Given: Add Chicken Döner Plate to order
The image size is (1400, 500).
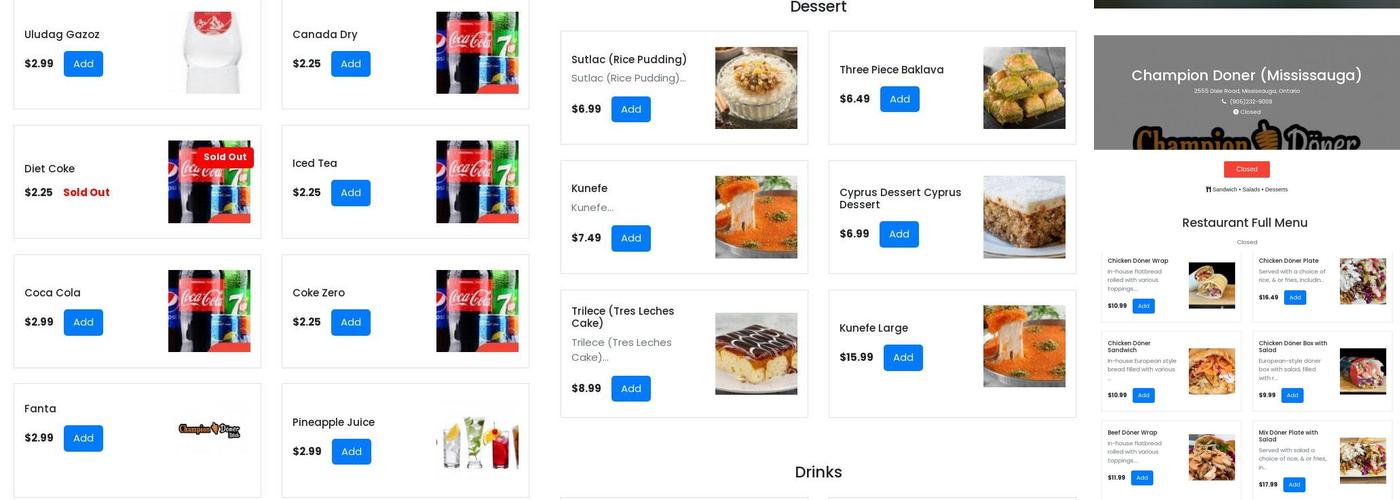Looking at the screenshot, I should click(1295, 298).
